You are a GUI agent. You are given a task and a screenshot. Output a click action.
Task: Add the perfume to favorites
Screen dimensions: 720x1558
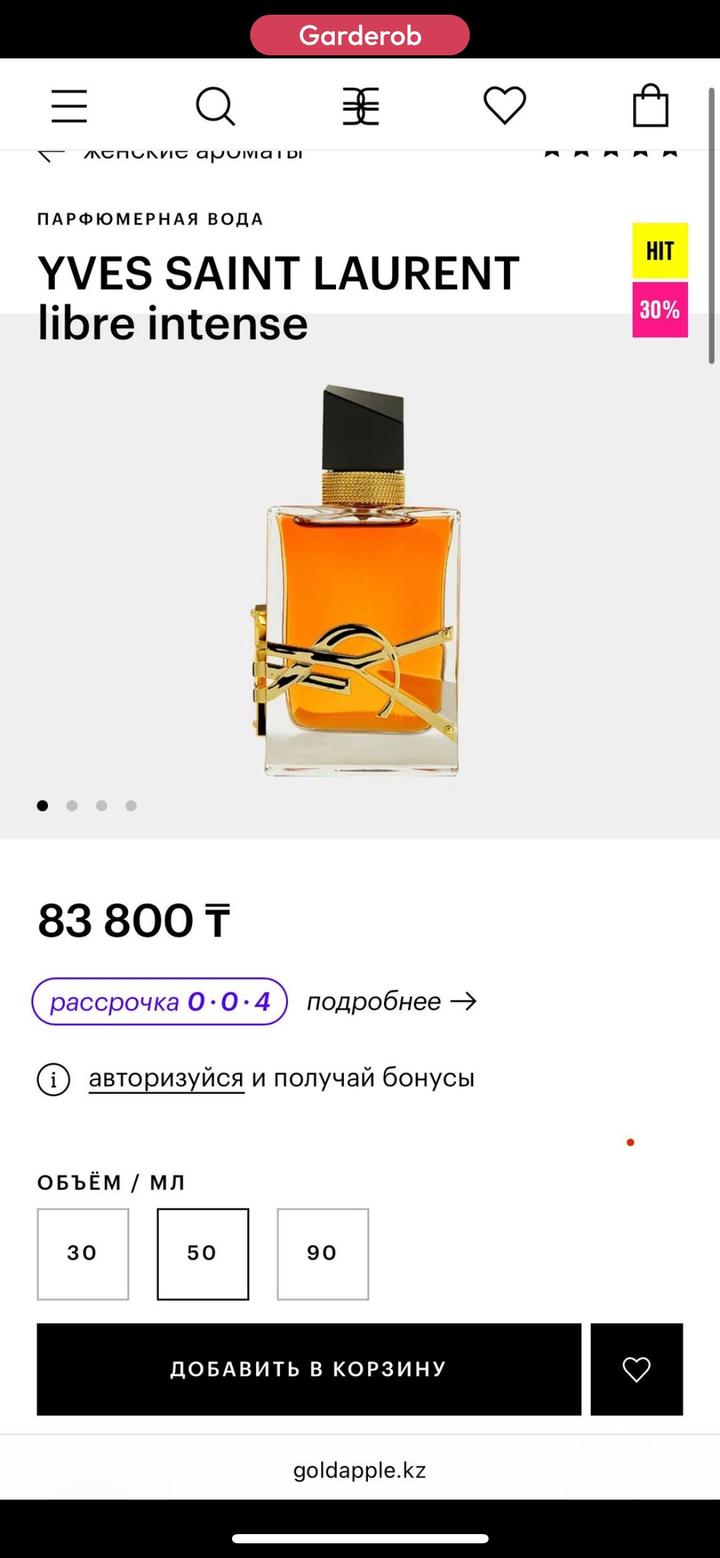click(x=637, y=1369)
